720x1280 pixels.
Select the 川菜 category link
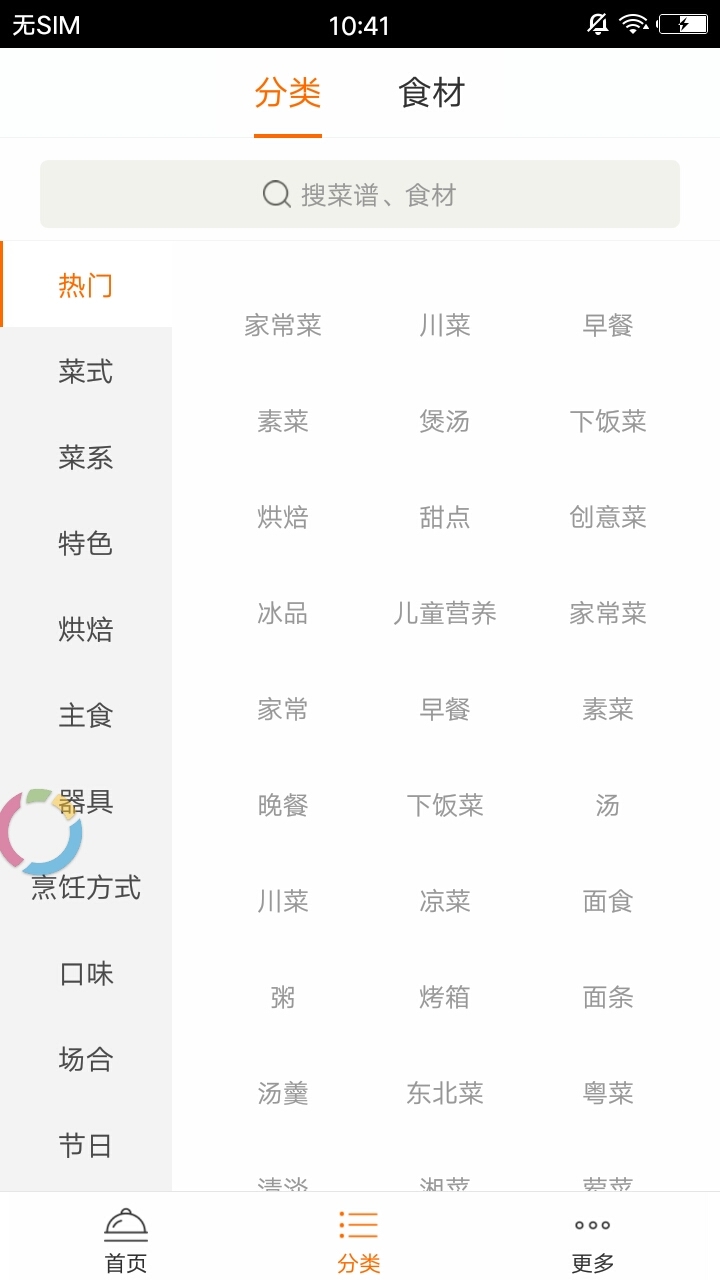tap(443, 324)
